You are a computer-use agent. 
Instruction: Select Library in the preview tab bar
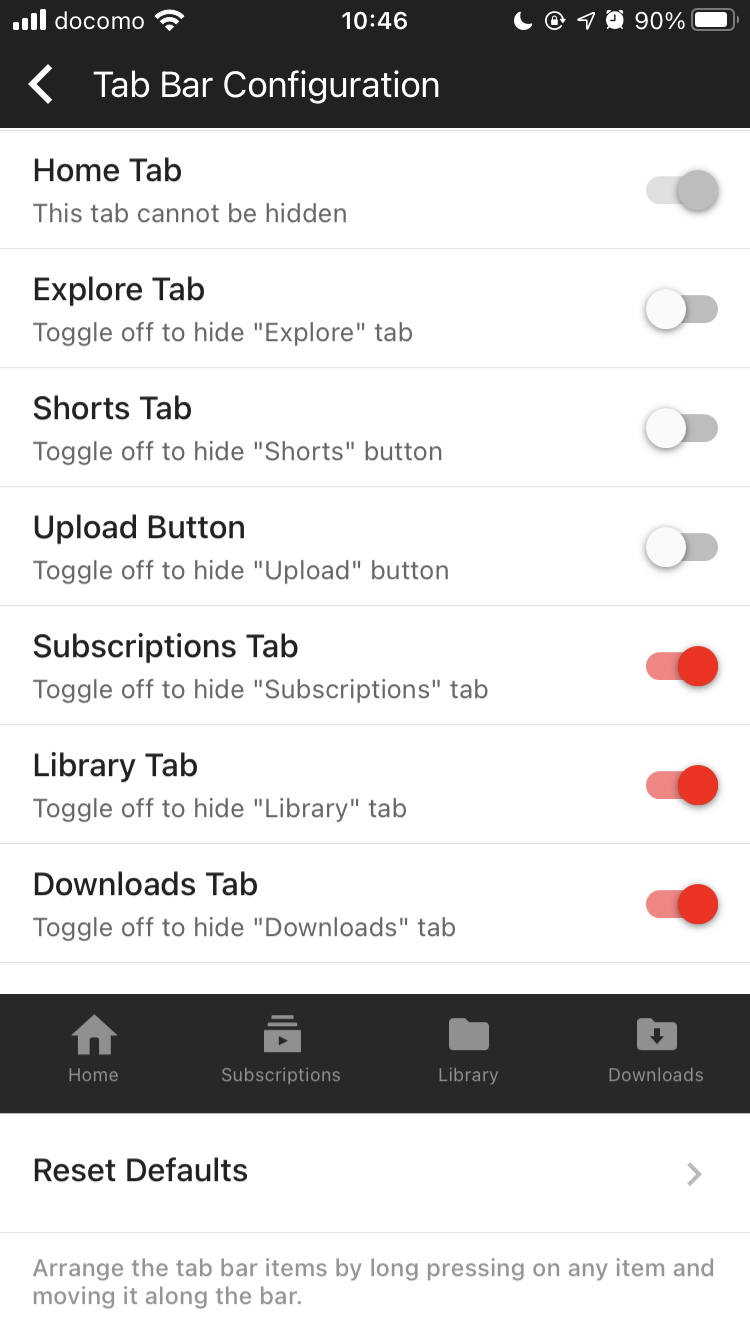tap(468, 1050)
